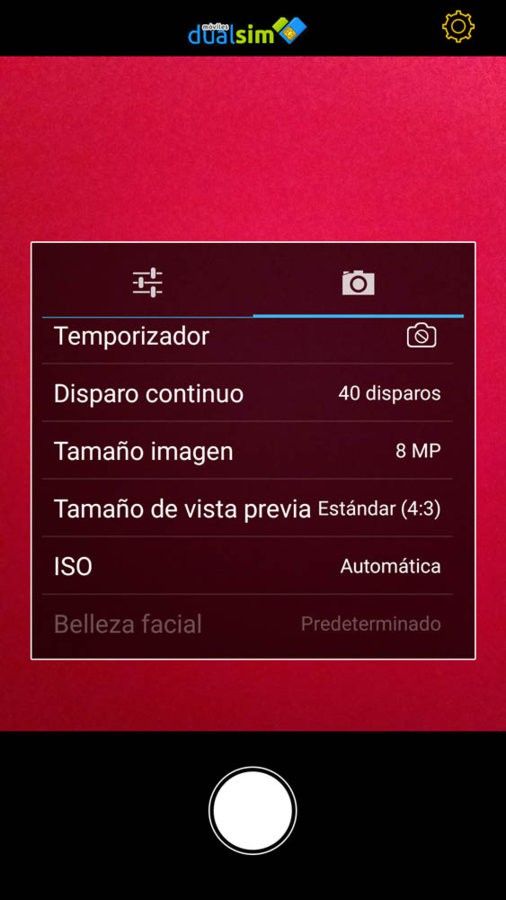Image resolution: width=506 pixels, height=900 pixels.
Task: Open the settings gear icon
Action: [x=458, y=26]
